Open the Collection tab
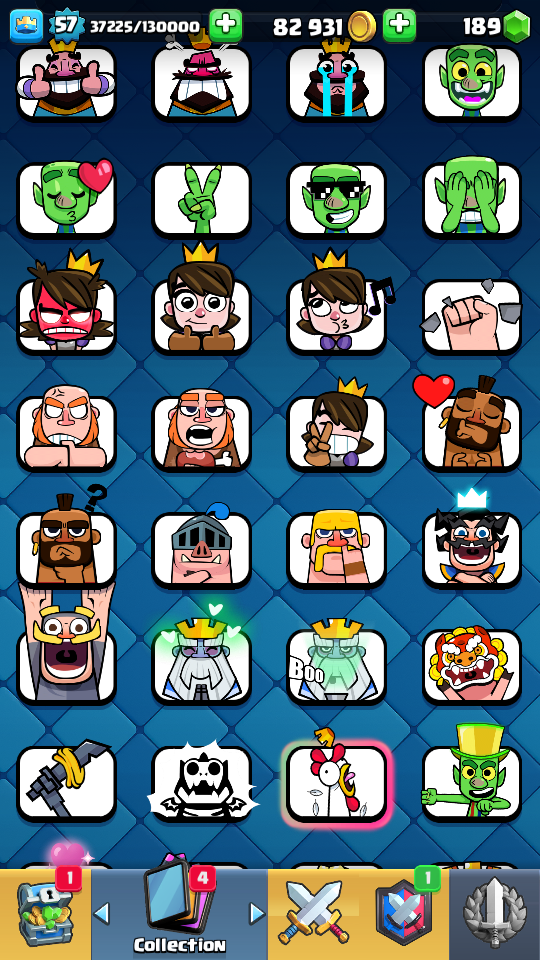This screenshot has height=960, width=540. (179, 914)
